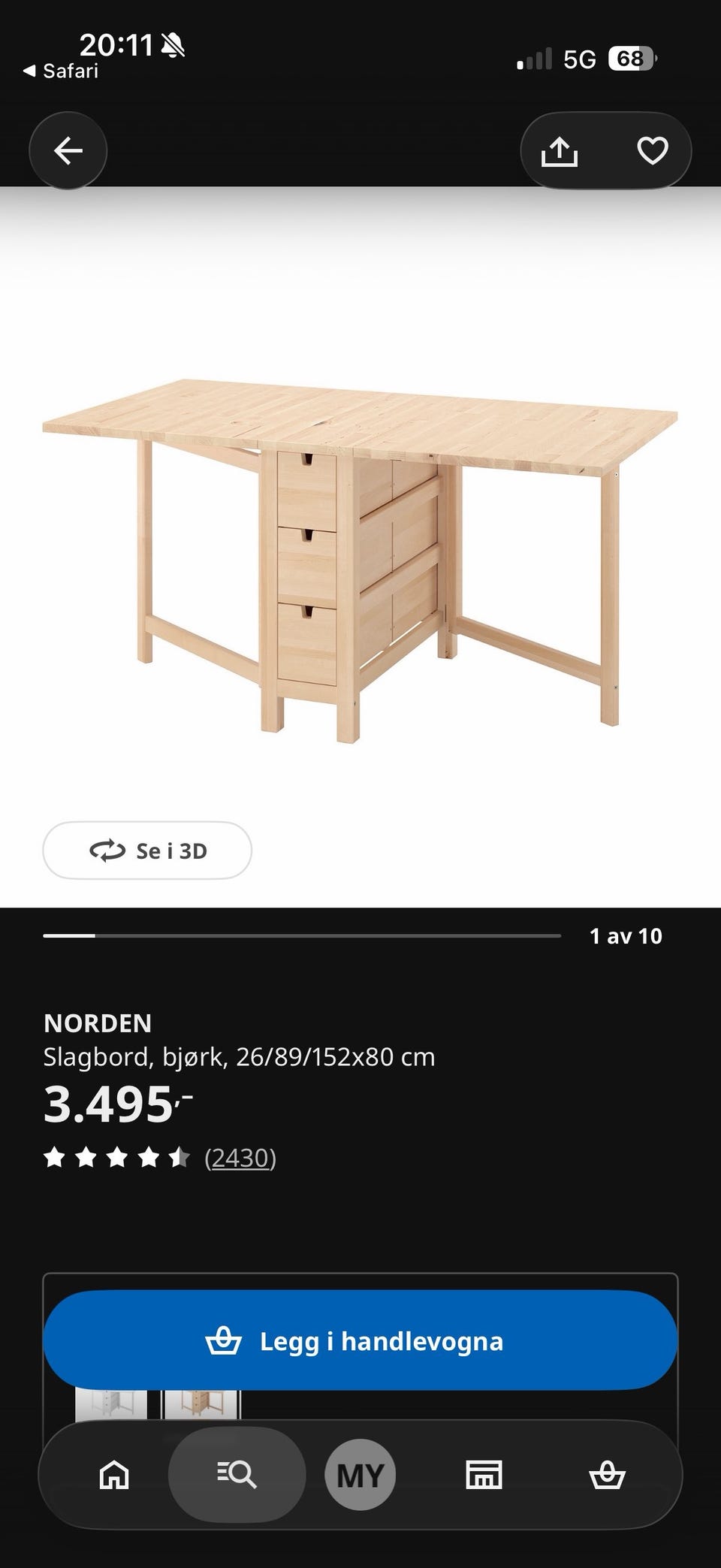Image resolution: width=721 pixels, height=1568 pixels.
Task: Open the search tab
Action: point(237,1475)
